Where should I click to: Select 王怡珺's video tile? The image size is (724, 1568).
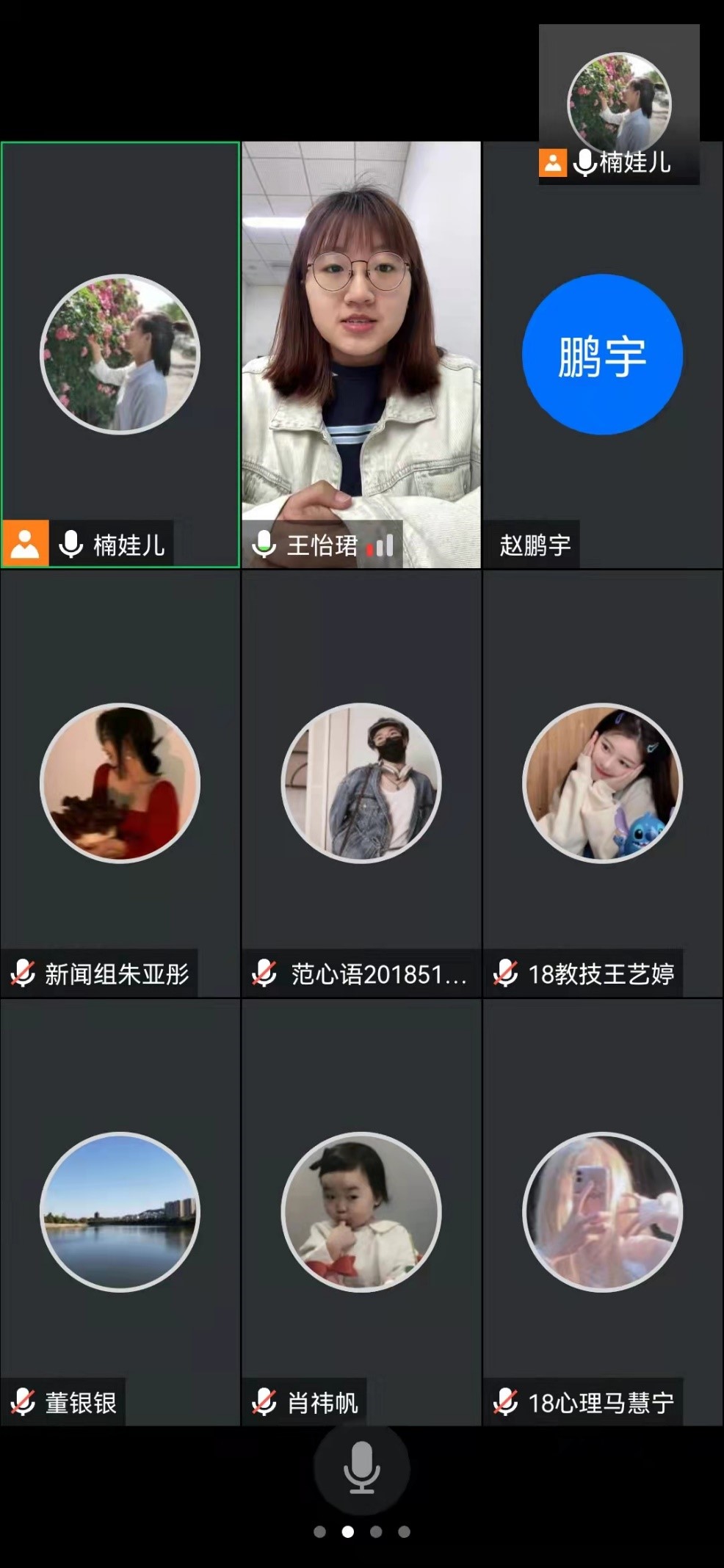pos(361,355)
